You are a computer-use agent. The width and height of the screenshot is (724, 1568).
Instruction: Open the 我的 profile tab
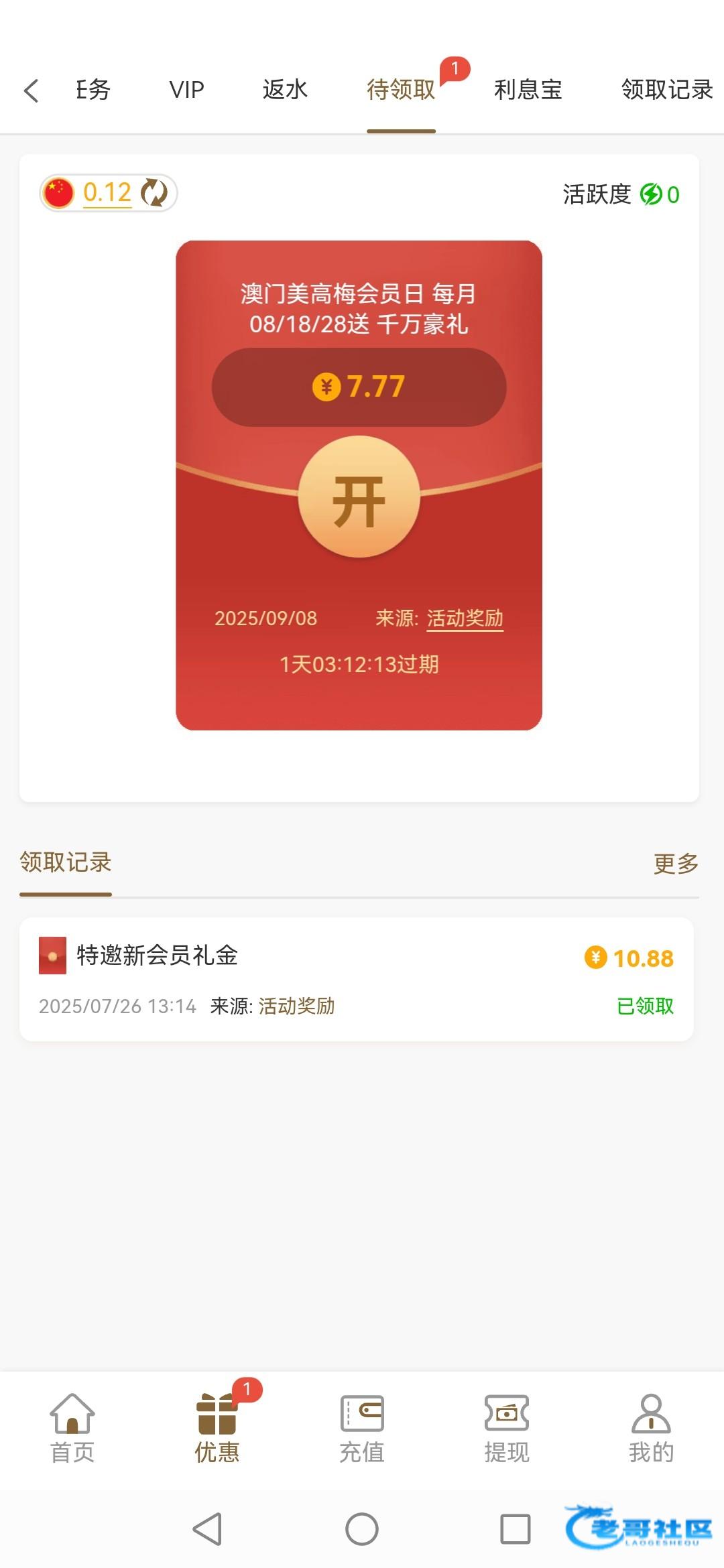(652, 1428)
